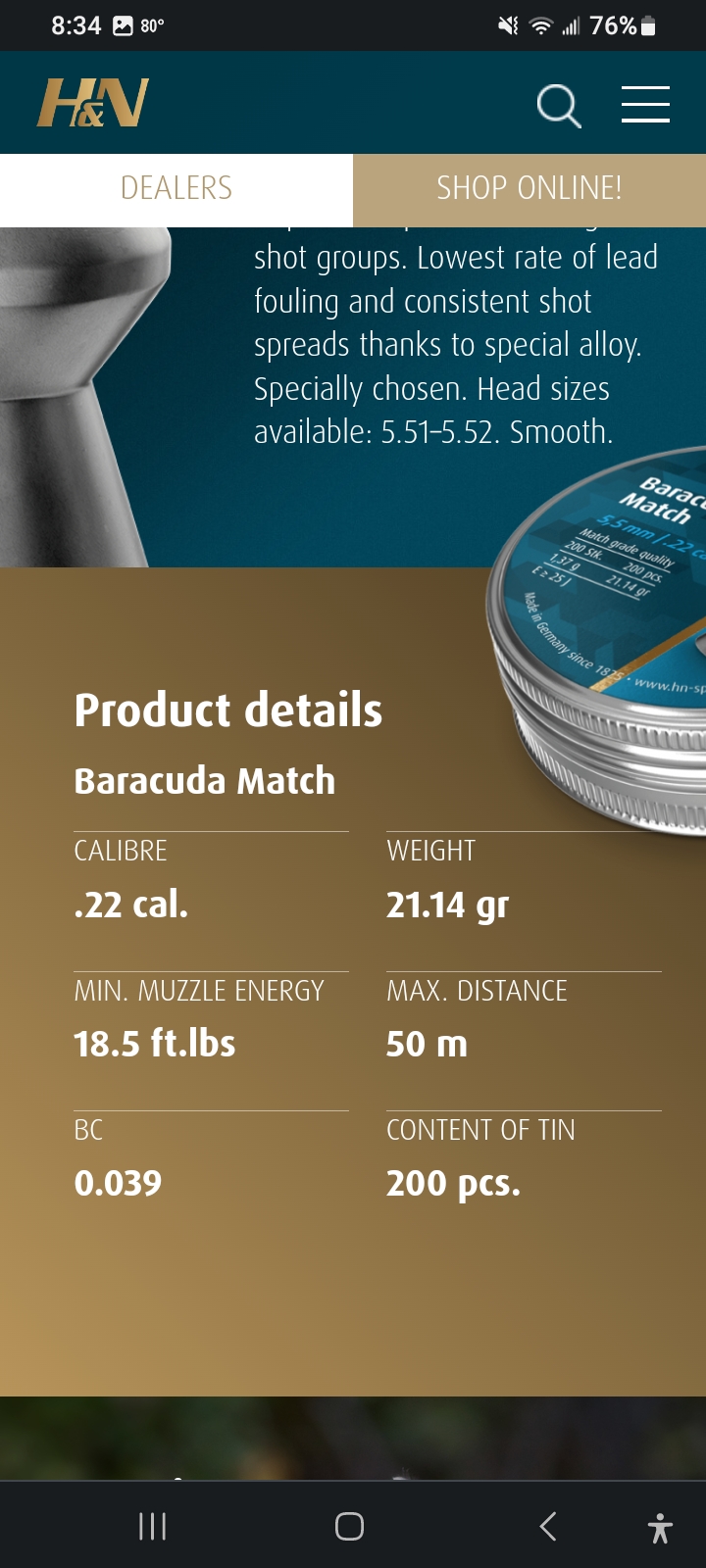Viewport: 706px width, 1568px height.
Task: Tap the system home button
Action: 349,1526
